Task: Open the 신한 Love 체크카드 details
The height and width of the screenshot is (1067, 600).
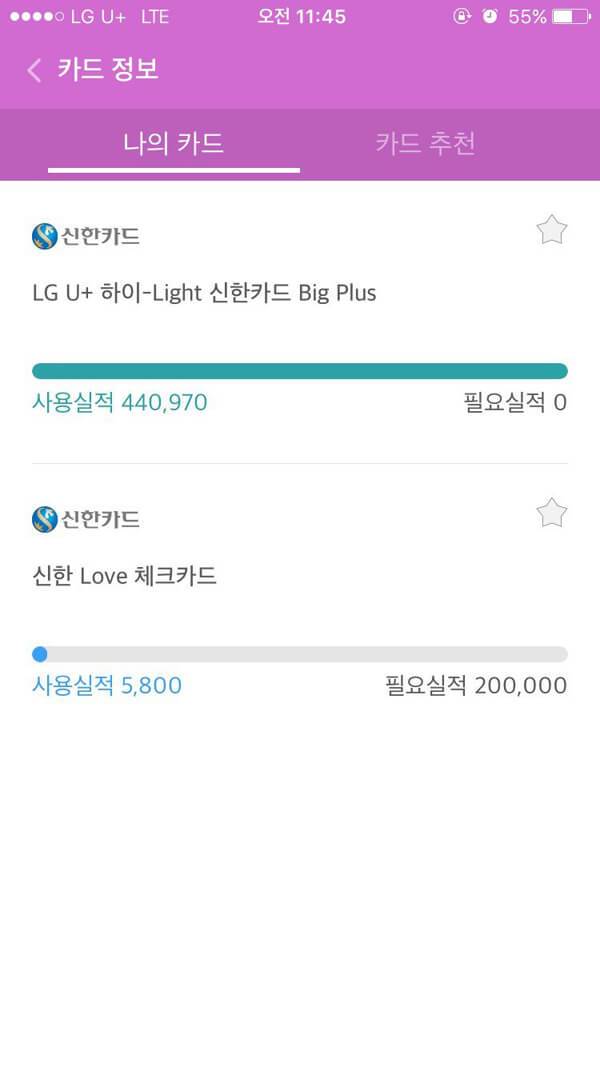Action: point(125,576)
